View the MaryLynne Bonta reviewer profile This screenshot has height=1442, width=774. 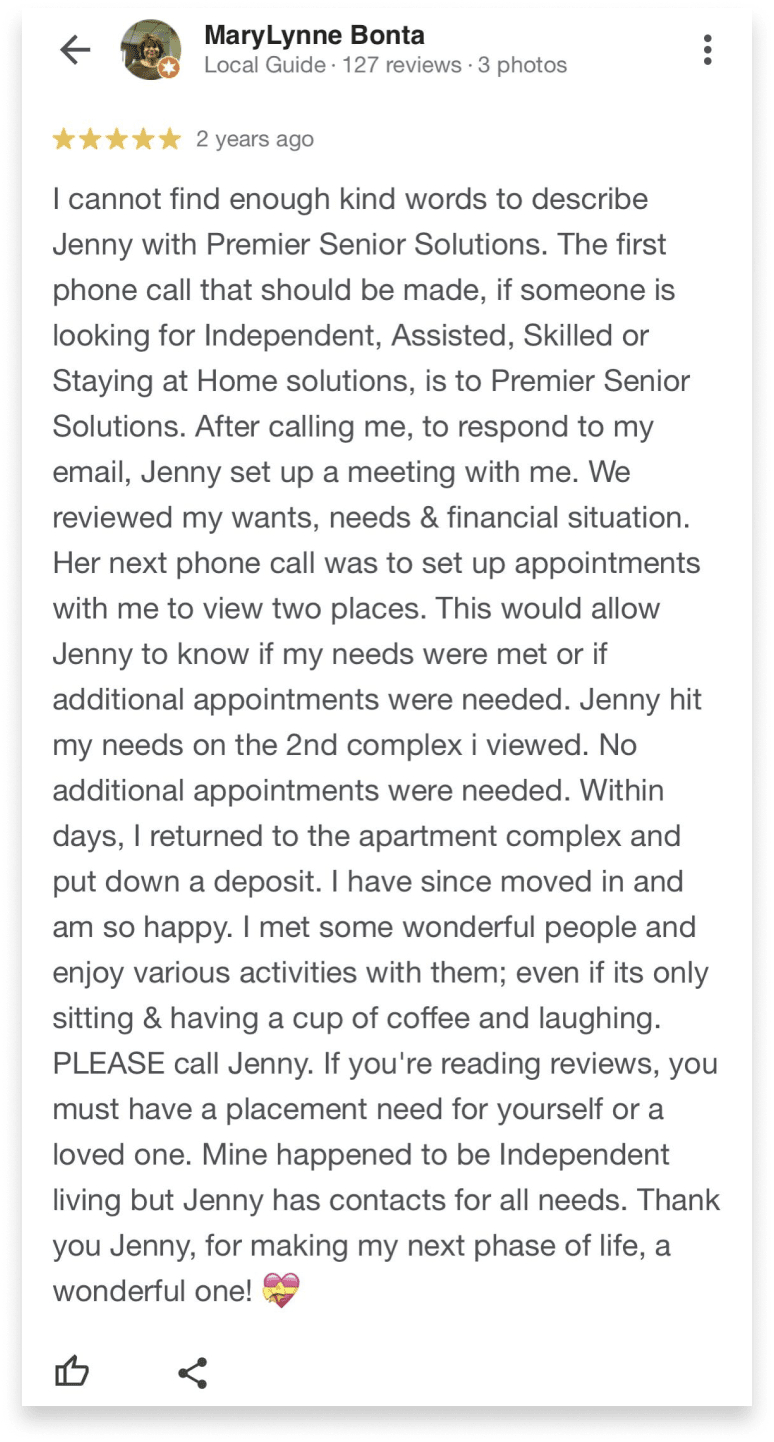pyautogui.click(x=314, y=36)
